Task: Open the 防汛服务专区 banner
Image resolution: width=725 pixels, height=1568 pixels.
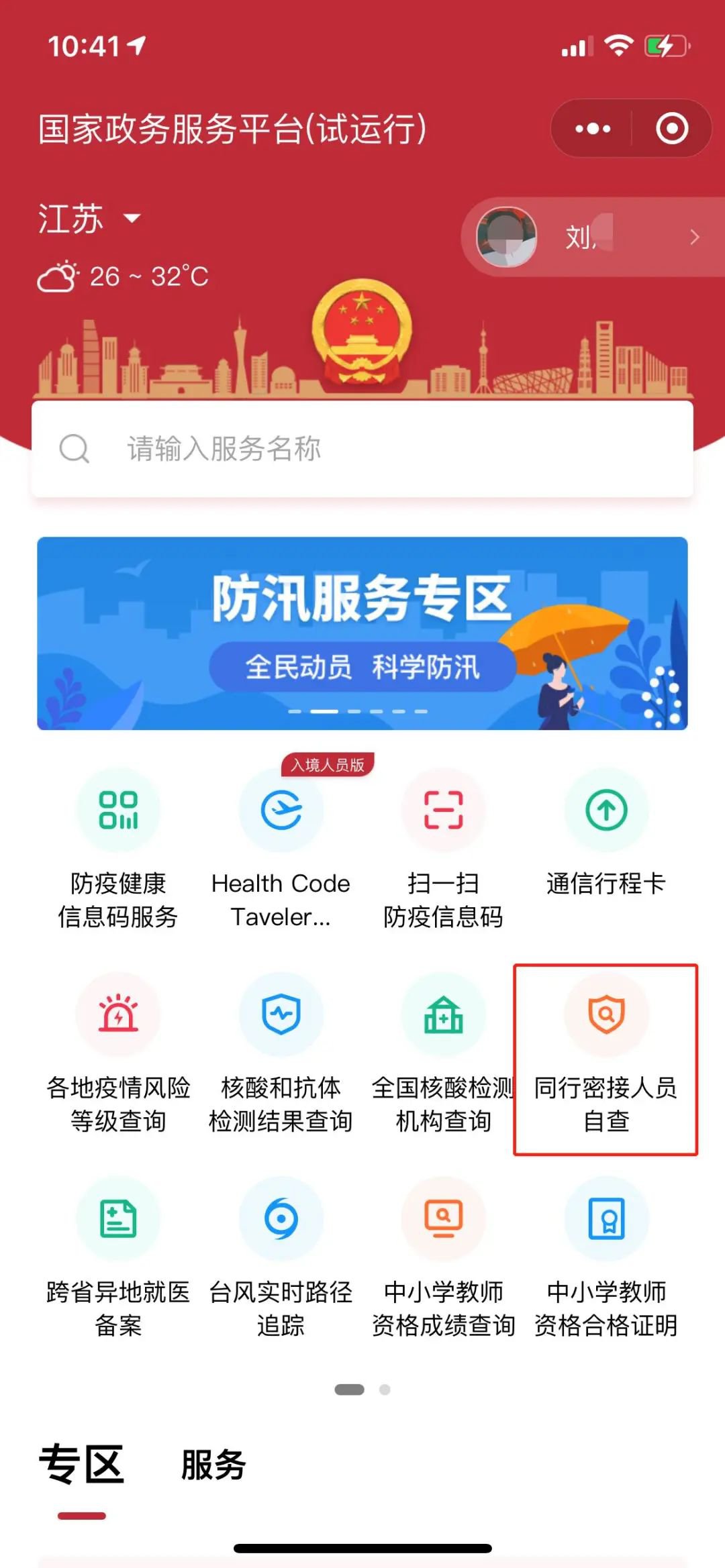Action: pos(362,633)
